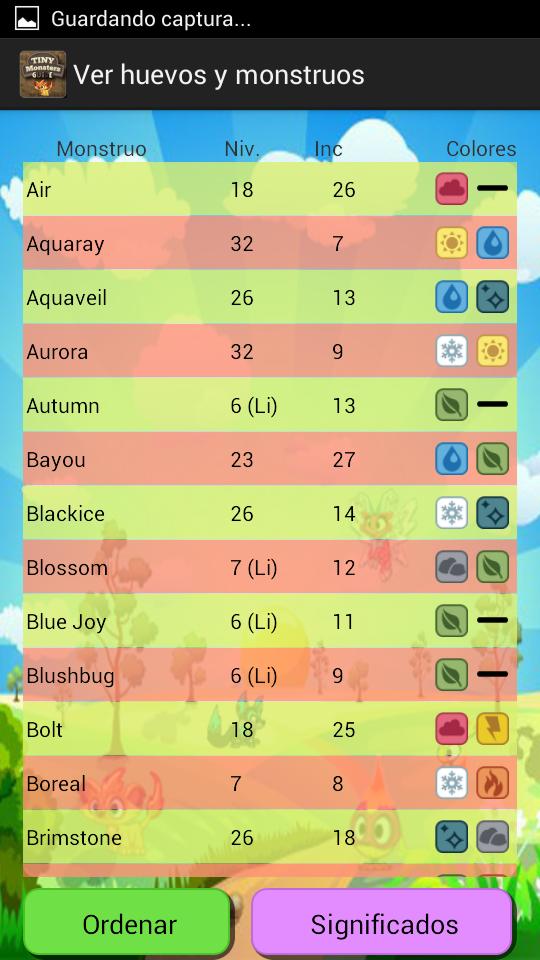Select the Blue Joy entry
Viewport: 540px width, 960px height.
(270, 621)
